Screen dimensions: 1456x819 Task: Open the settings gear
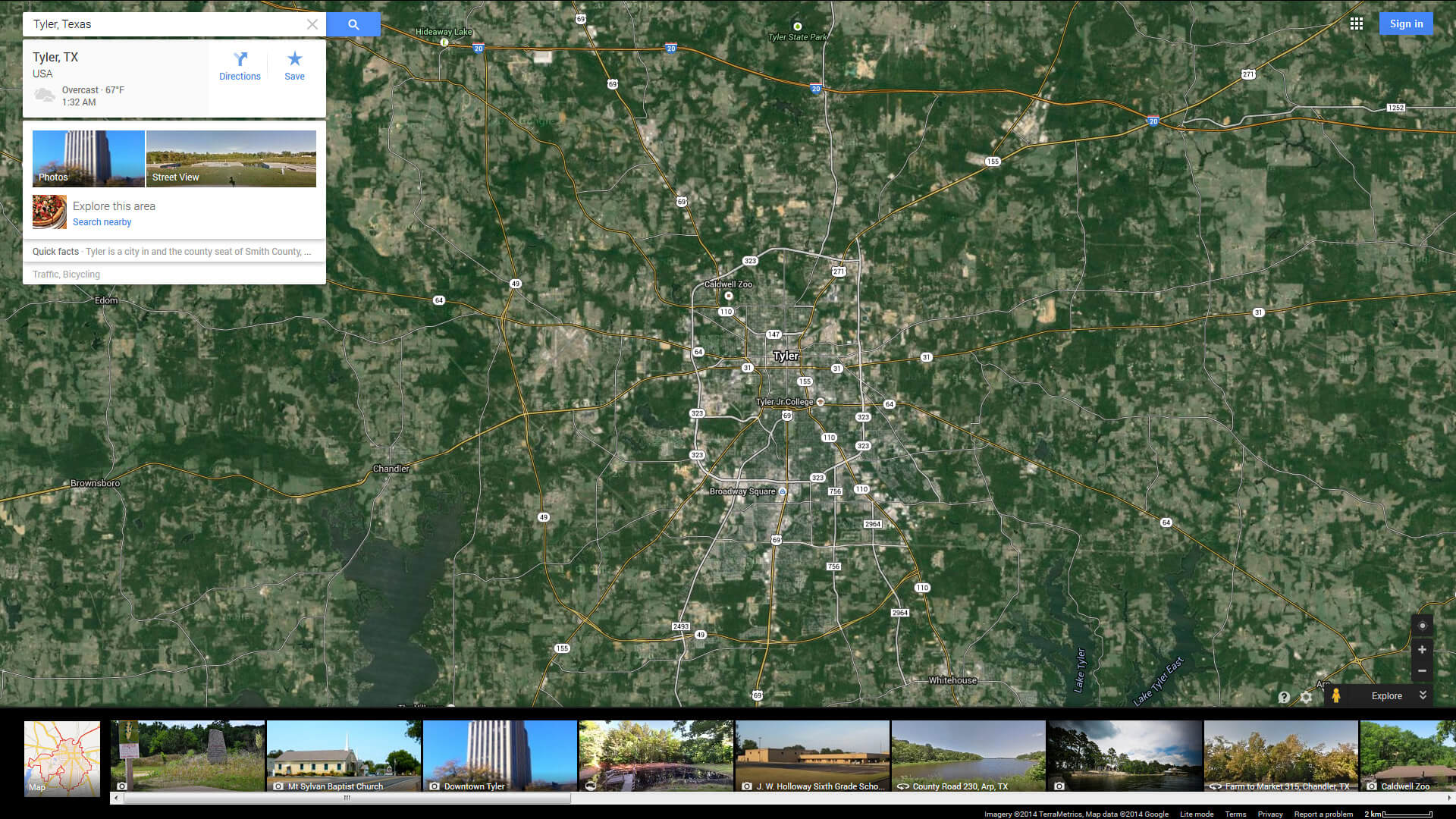[1306, 697]
